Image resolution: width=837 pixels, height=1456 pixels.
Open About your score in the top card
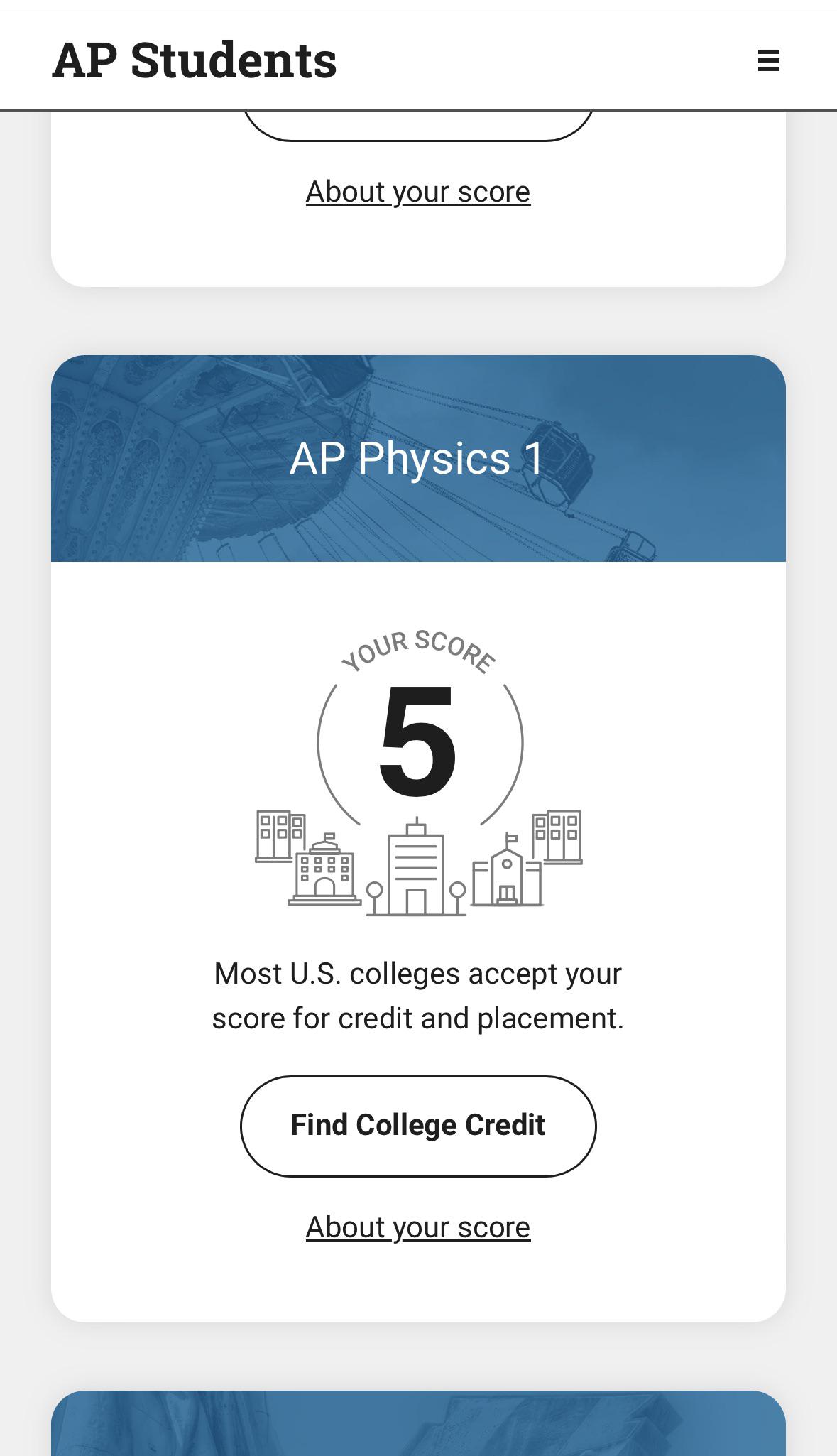418,191
